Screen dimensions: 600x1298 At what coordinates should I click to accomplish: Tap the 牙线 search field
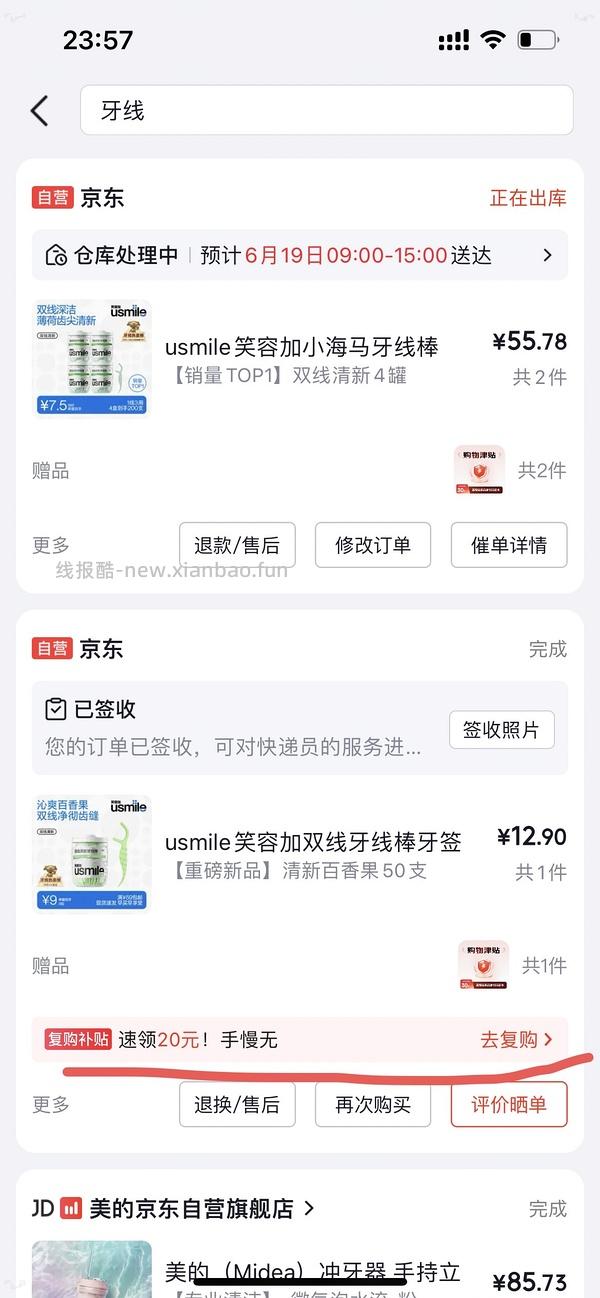[x=327, y=110]
